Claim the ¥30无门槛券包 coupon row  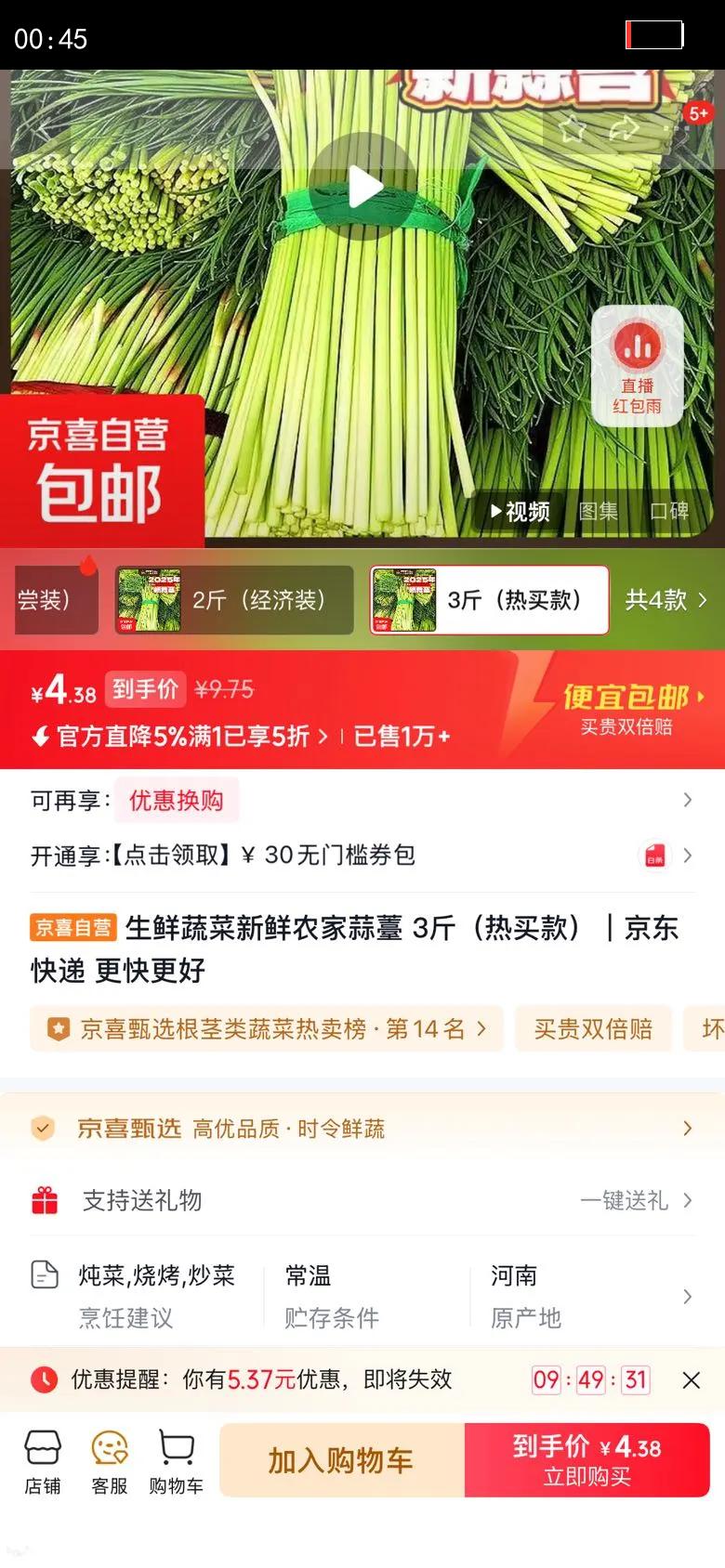click(x=362, y=855)
